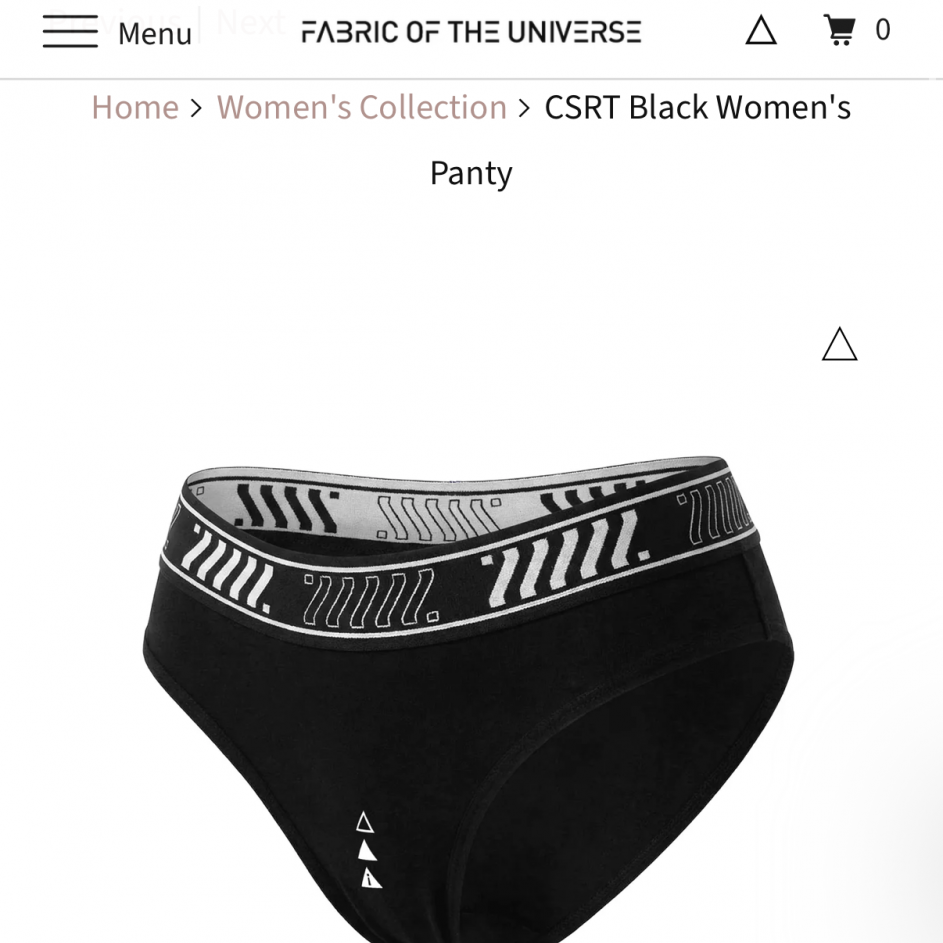Tap the triangle icon in the header
The image size is (943, 943).
[x=761, y=31]
